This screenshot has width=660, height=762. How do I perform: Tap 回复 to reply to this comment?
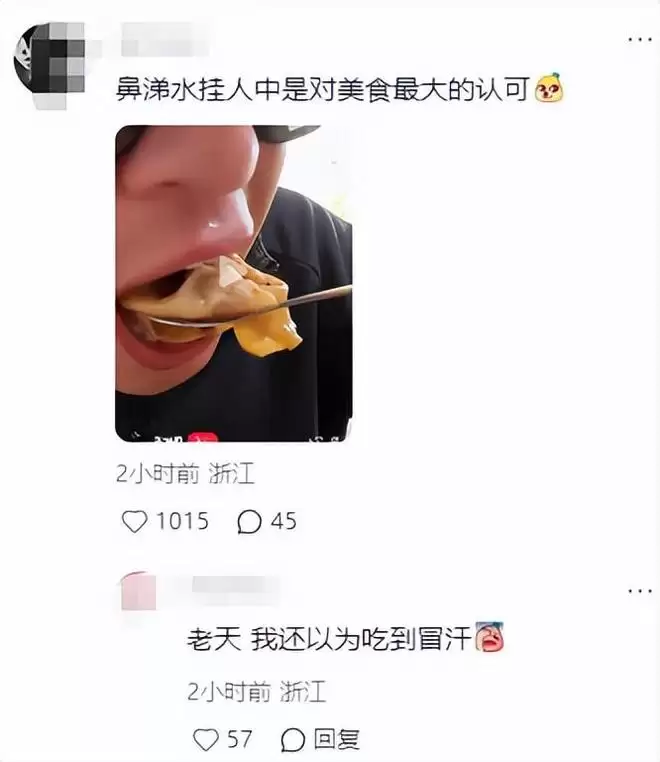[322, 740]
